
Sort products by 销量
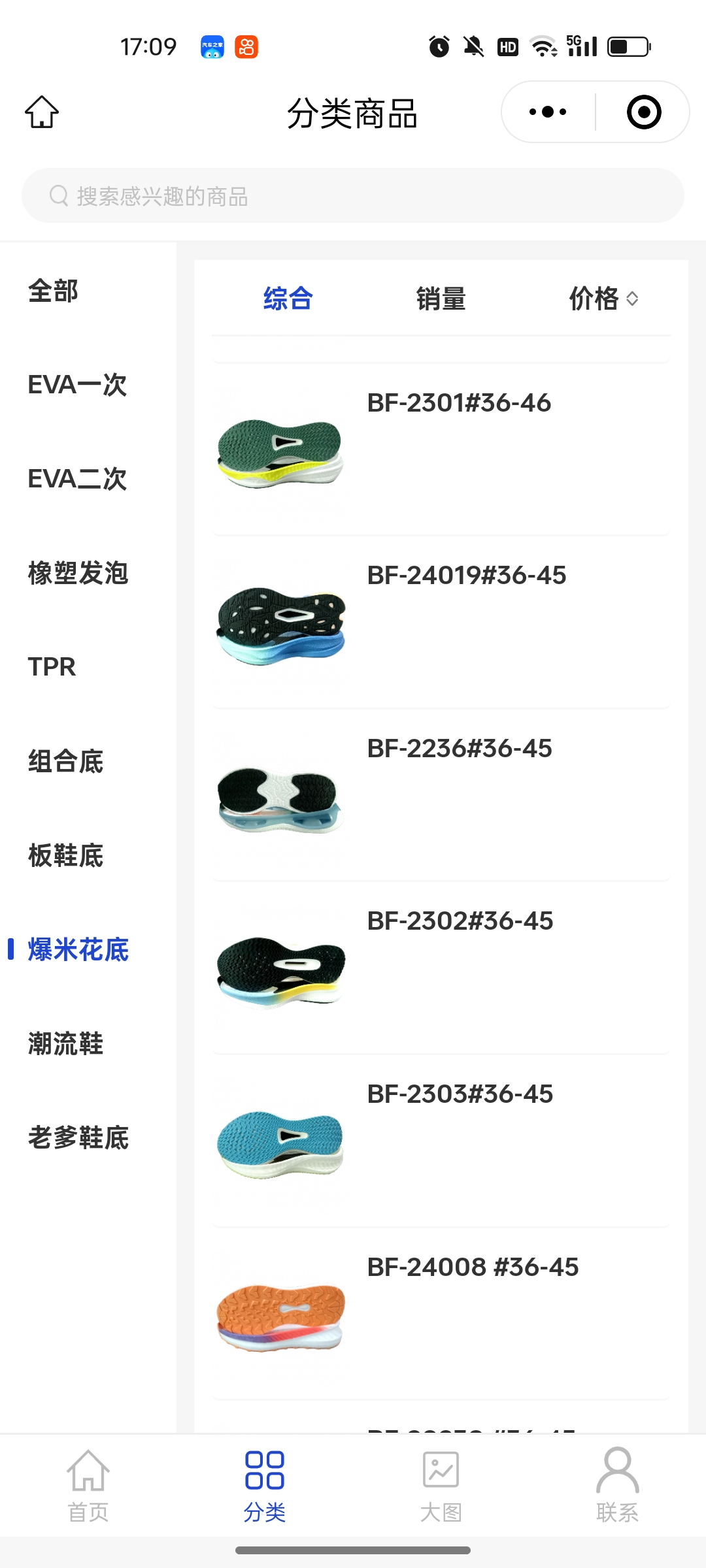coord(441,299)
